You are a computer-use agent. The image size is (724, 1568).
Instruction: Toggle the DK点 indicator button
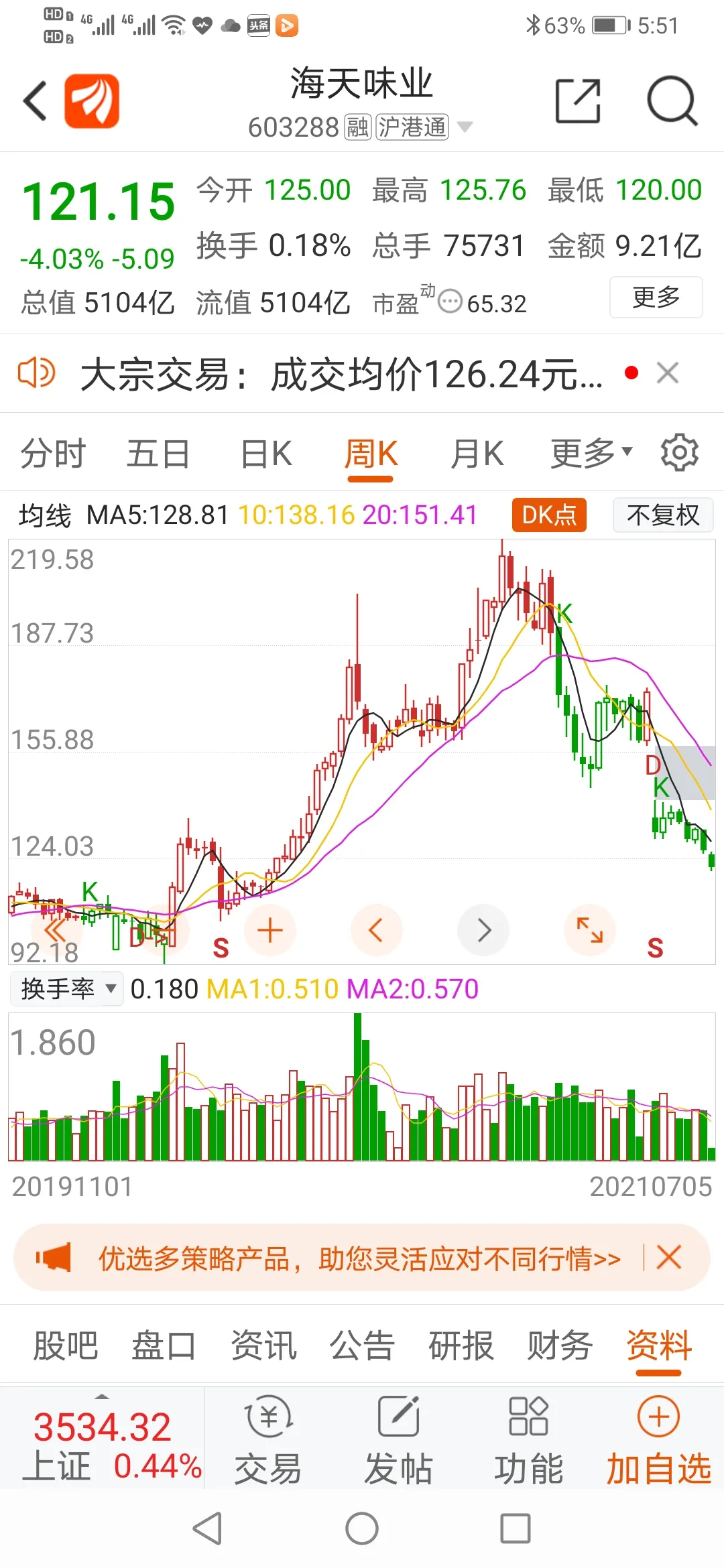549,515
